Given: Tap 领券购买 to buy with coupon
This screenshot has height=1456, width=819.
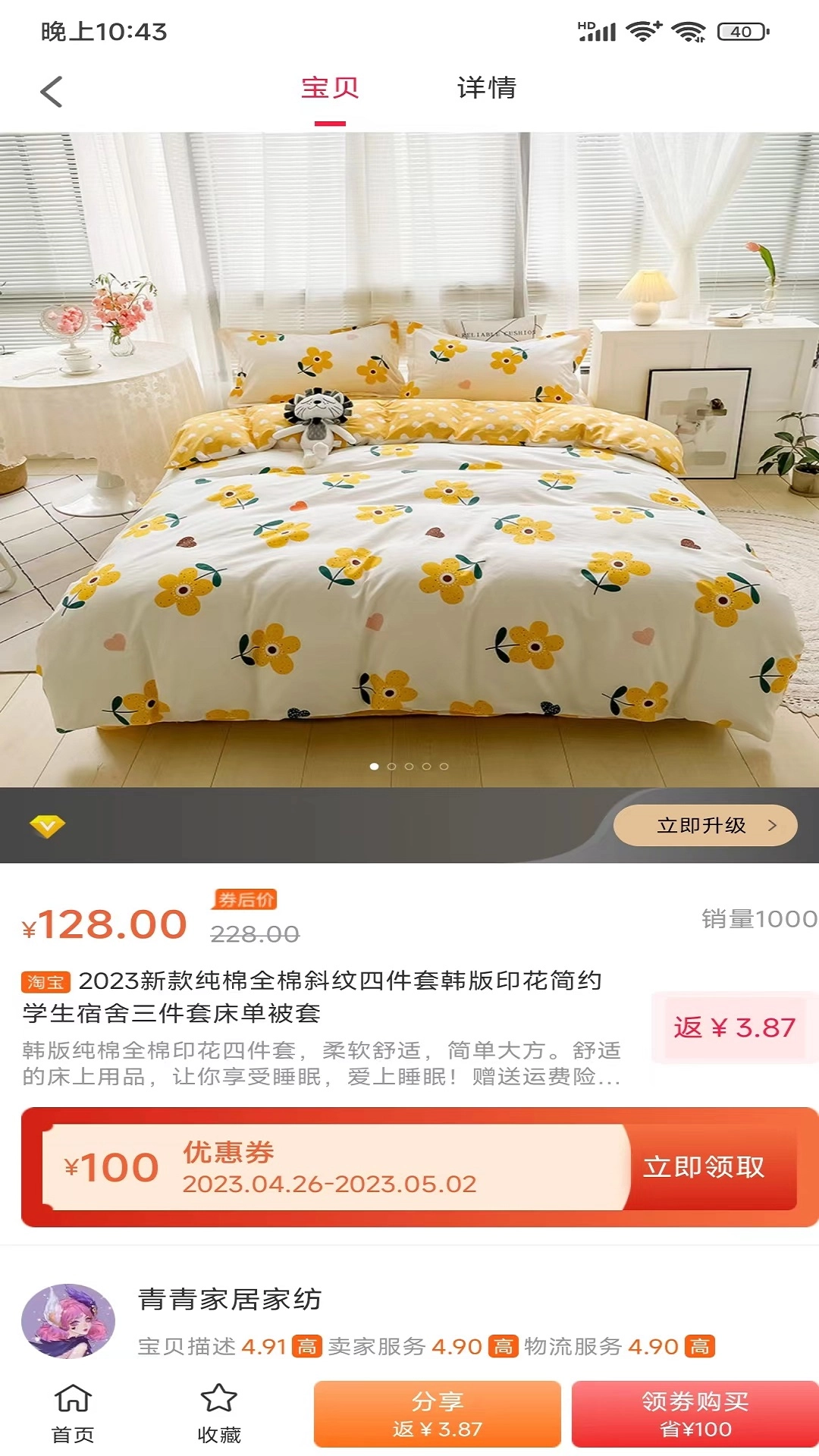Looking at the screenshot, I should [x=695, y=1414].
